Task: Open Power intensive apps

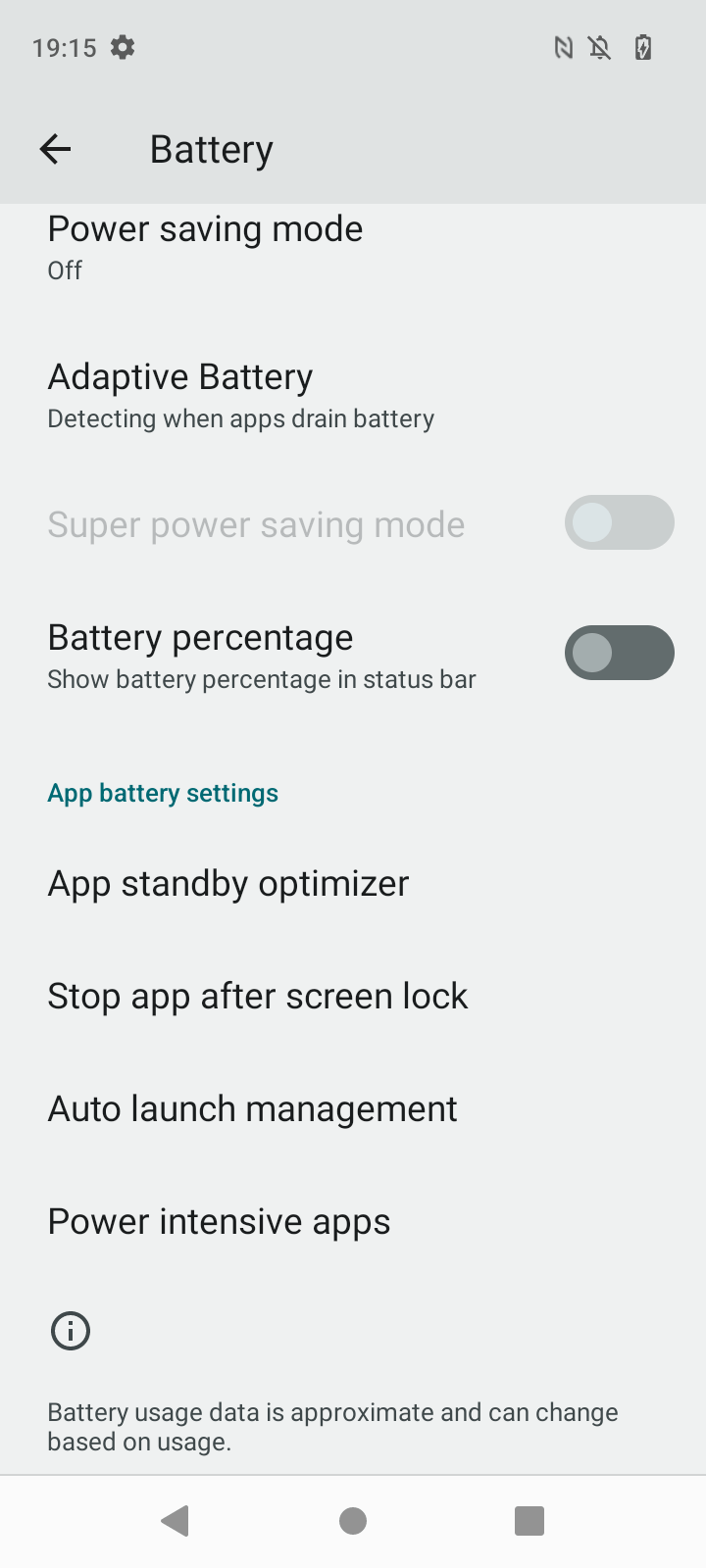Action: coord(220,1221)
